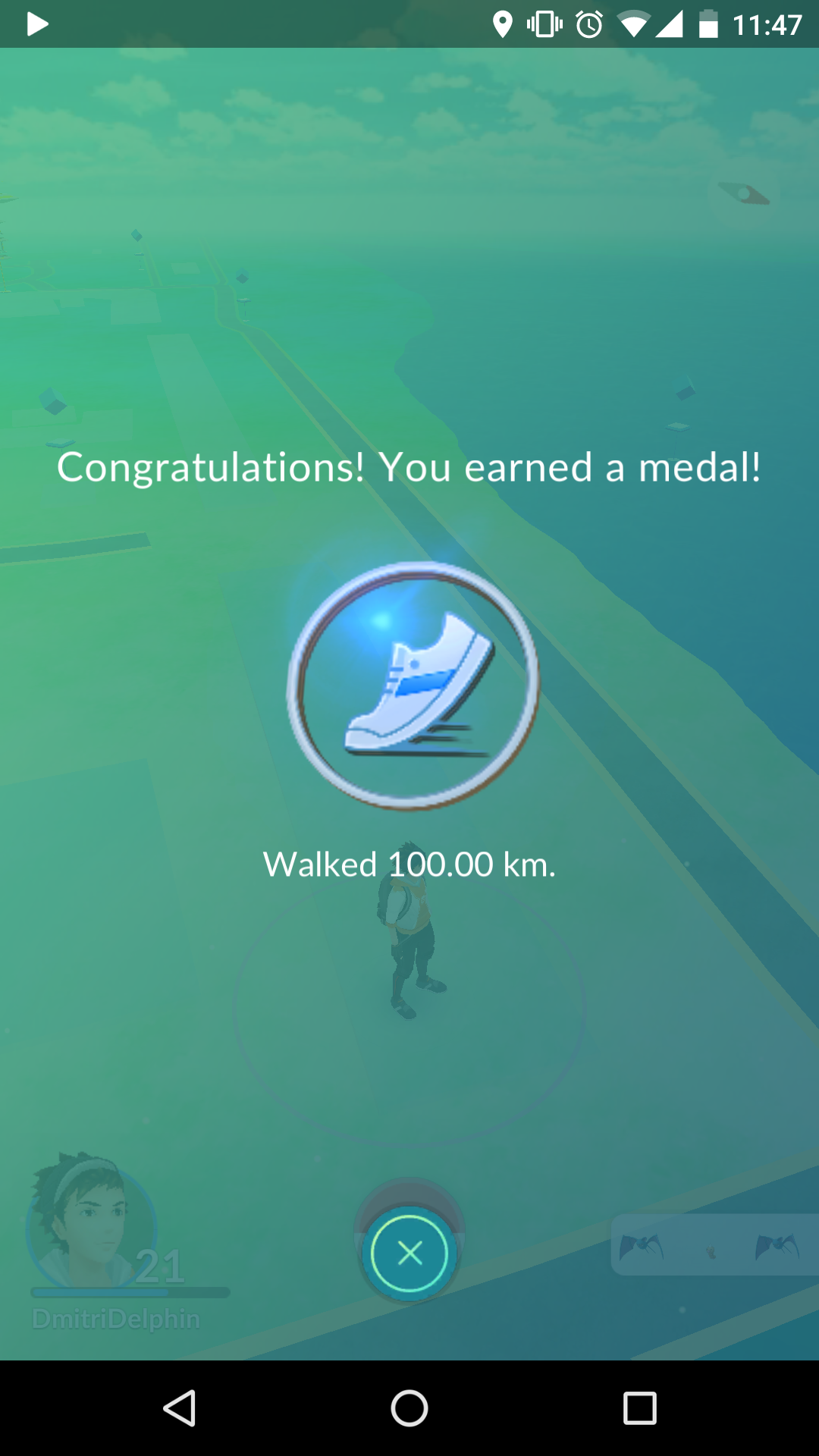Go back using system back button
The image size is (819, 1456).
pyautogui.click(x=180, y=1408)
